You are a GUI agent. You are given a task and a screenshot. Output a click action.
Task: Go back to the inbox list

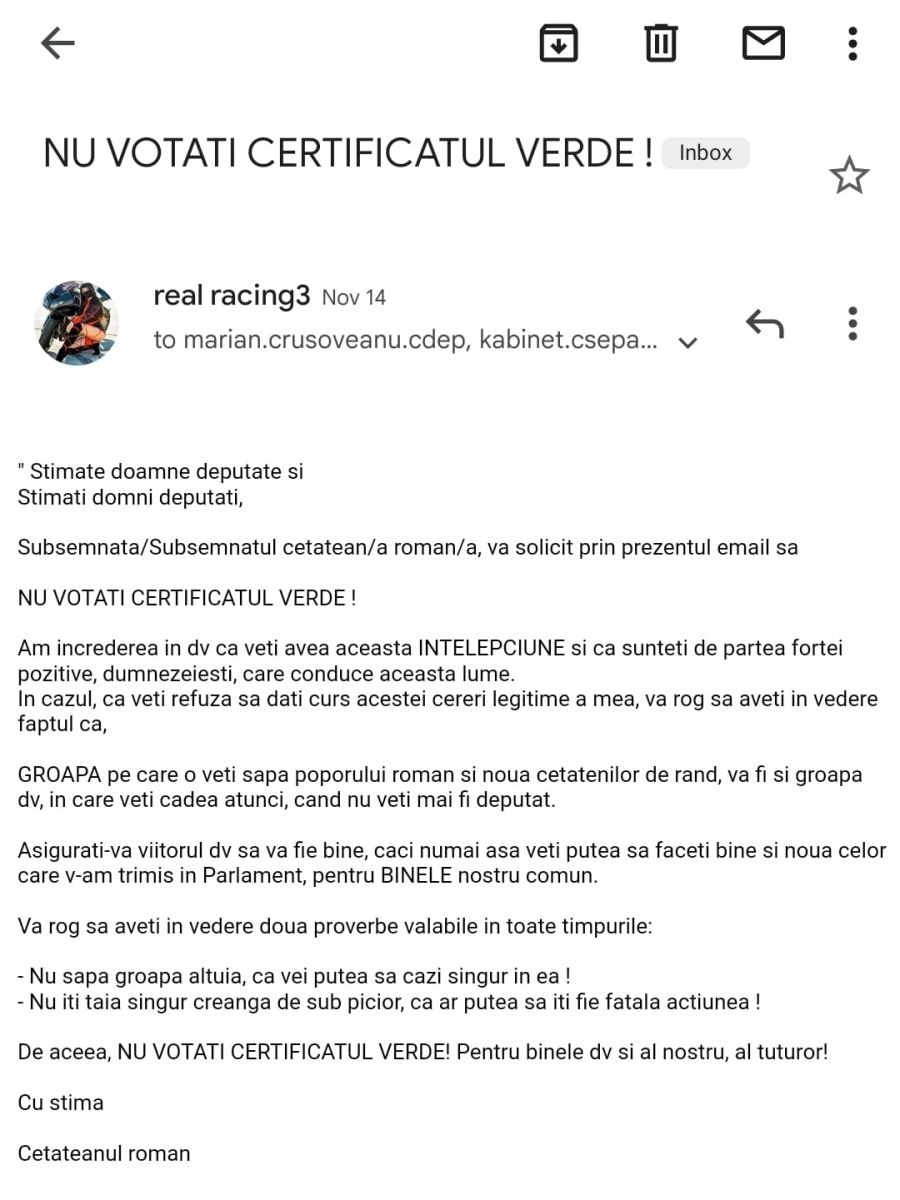57,43
